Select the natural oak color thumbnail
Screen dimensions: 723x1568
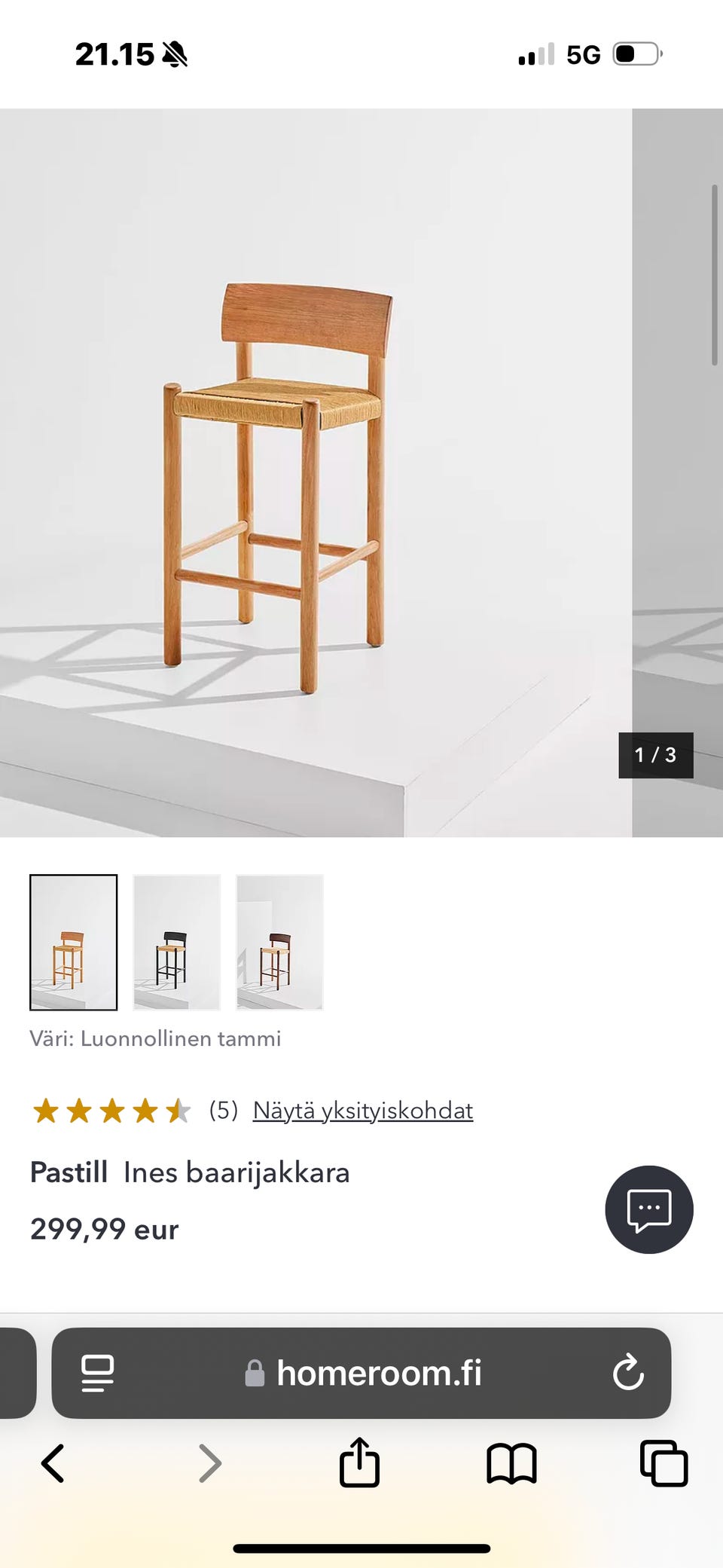74,942
